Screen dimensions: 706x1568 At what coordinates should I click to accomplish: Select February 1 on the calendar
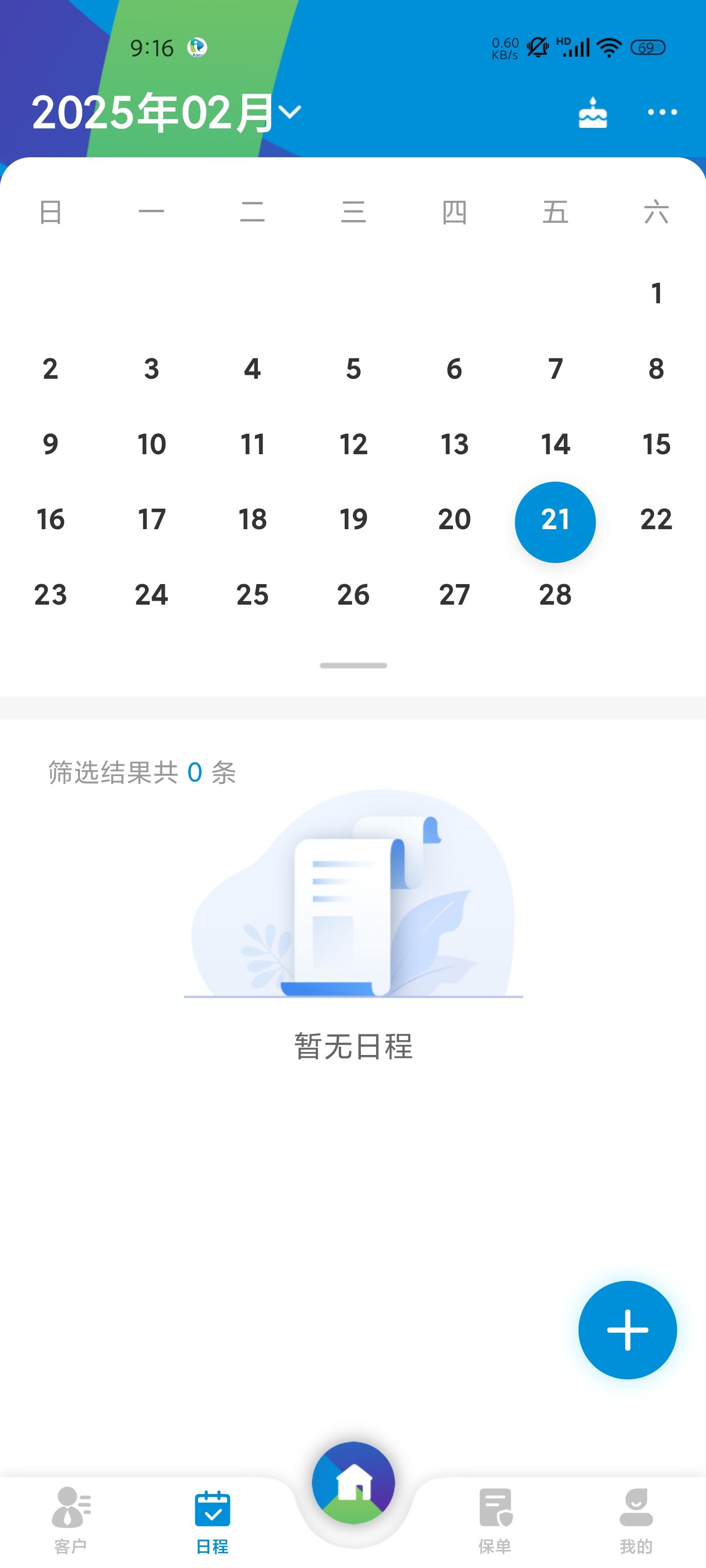pyautogui.click(x=656, y=294)
